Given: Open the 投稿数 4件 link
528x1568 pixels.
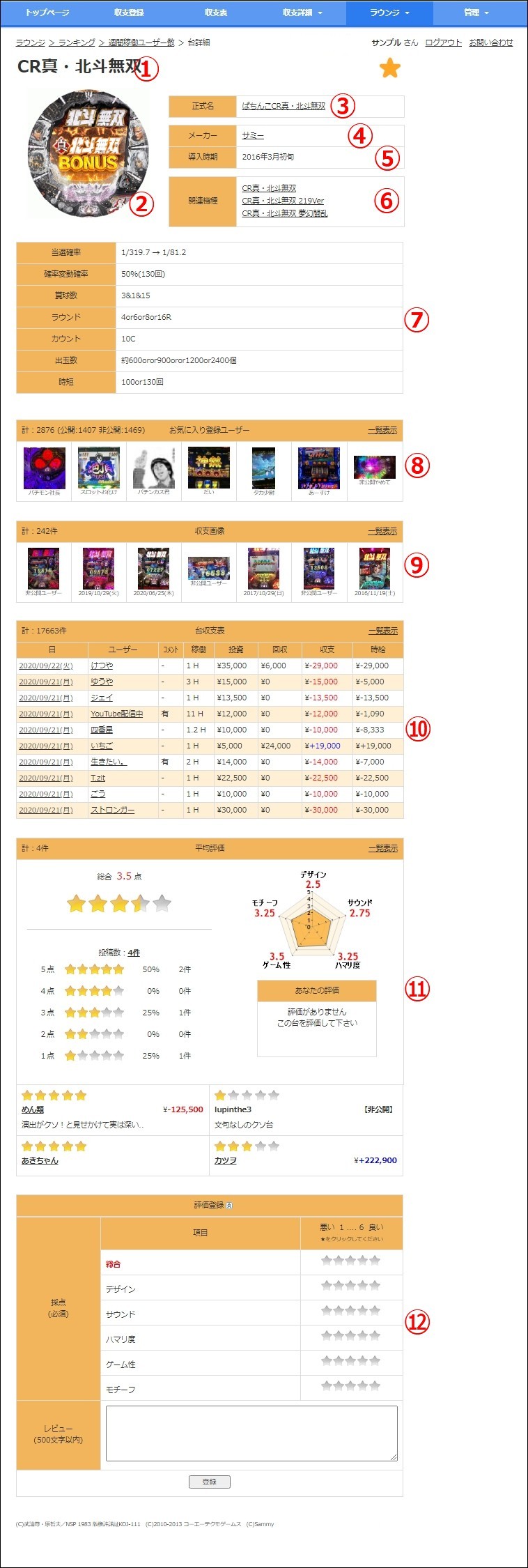Looking at the screenshot, I should (134, 953).
